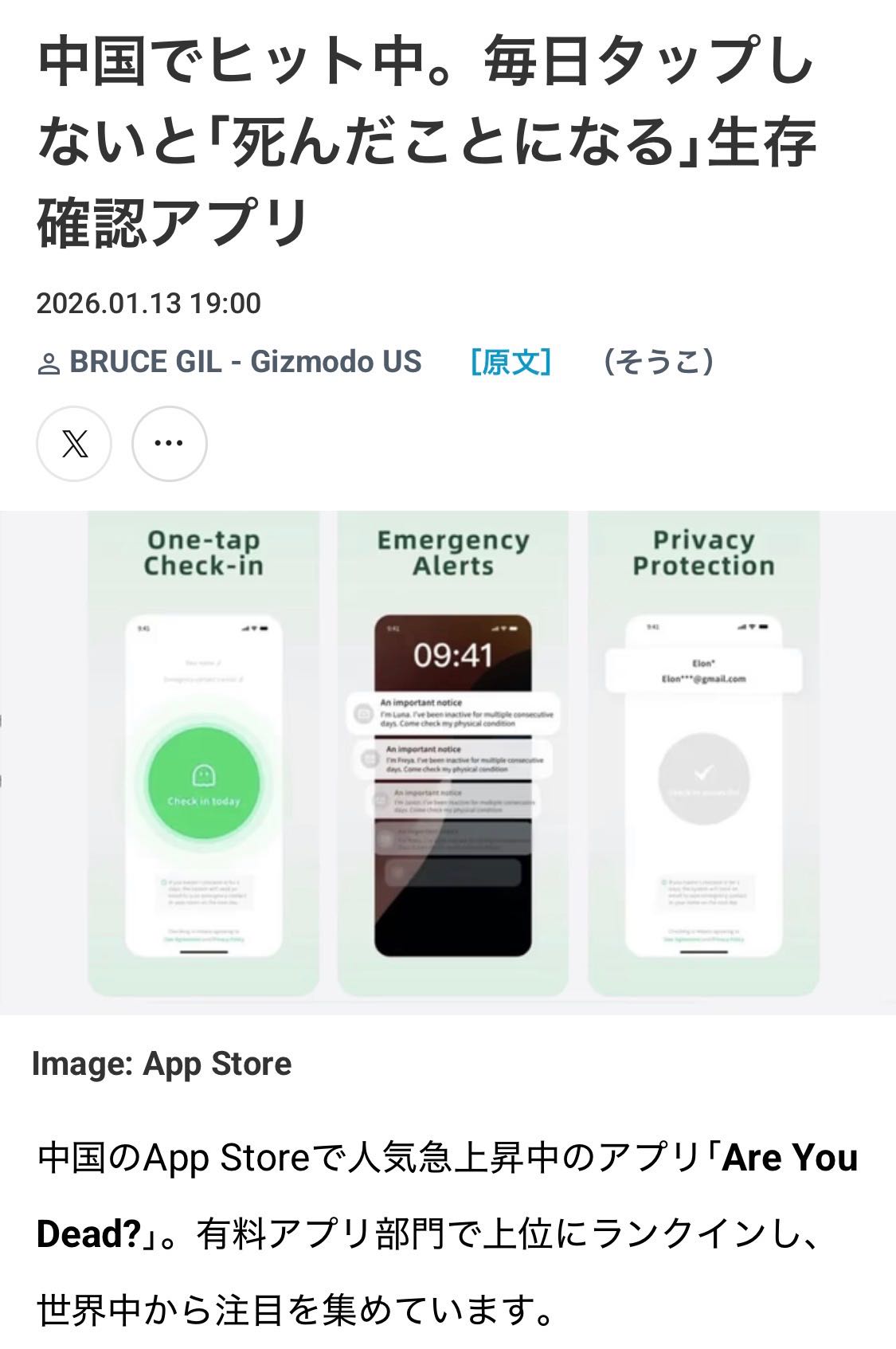Viewport: 896px width, 1349px height.
Task: Open the more sharing options button
Action: 169,444
